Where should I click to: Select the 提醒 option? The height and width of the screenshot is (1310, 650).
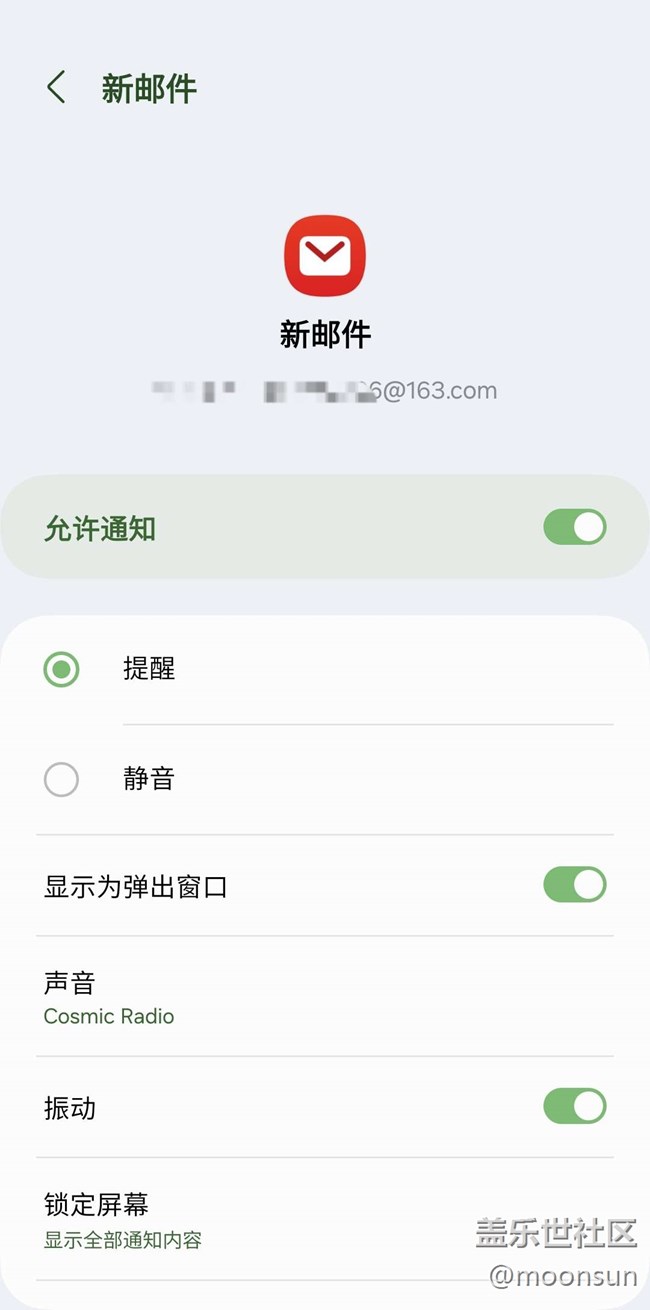click(x=62, y=669)
